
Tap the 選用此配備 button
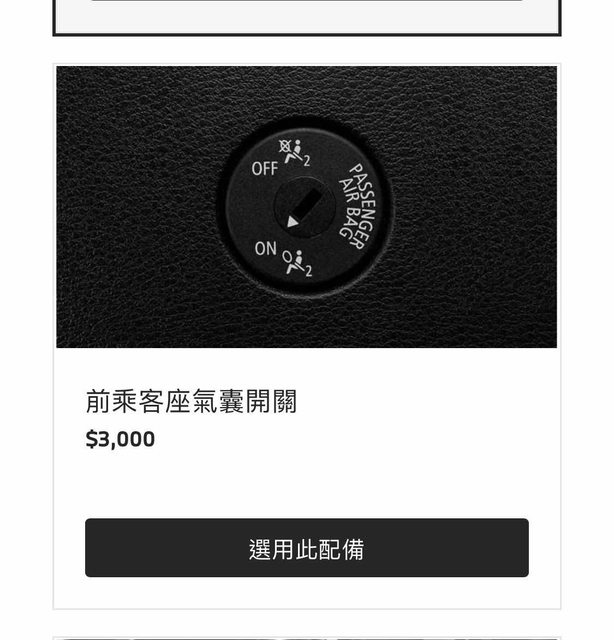pos(306,548)
